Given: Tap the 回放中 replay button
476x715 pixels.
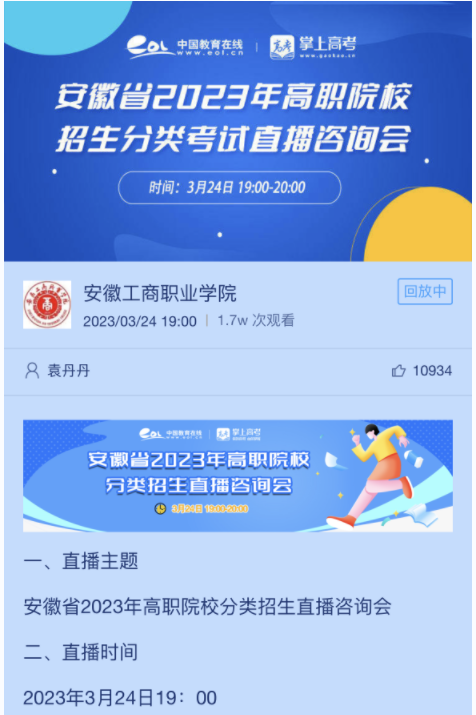Looking at the screenshot, I should (425, 291).
